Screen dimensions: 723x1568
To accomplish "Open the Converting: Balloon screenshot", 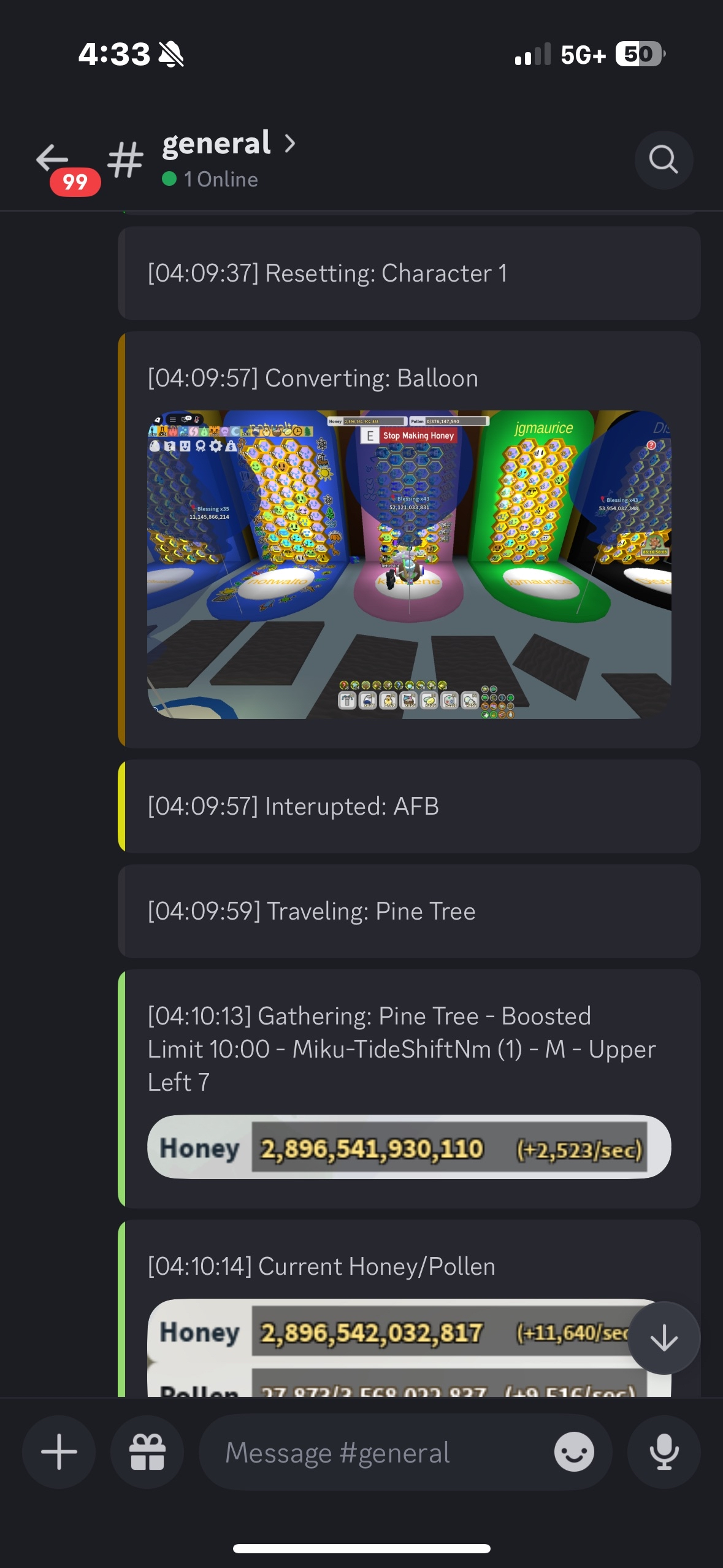I will pos(409,564).
